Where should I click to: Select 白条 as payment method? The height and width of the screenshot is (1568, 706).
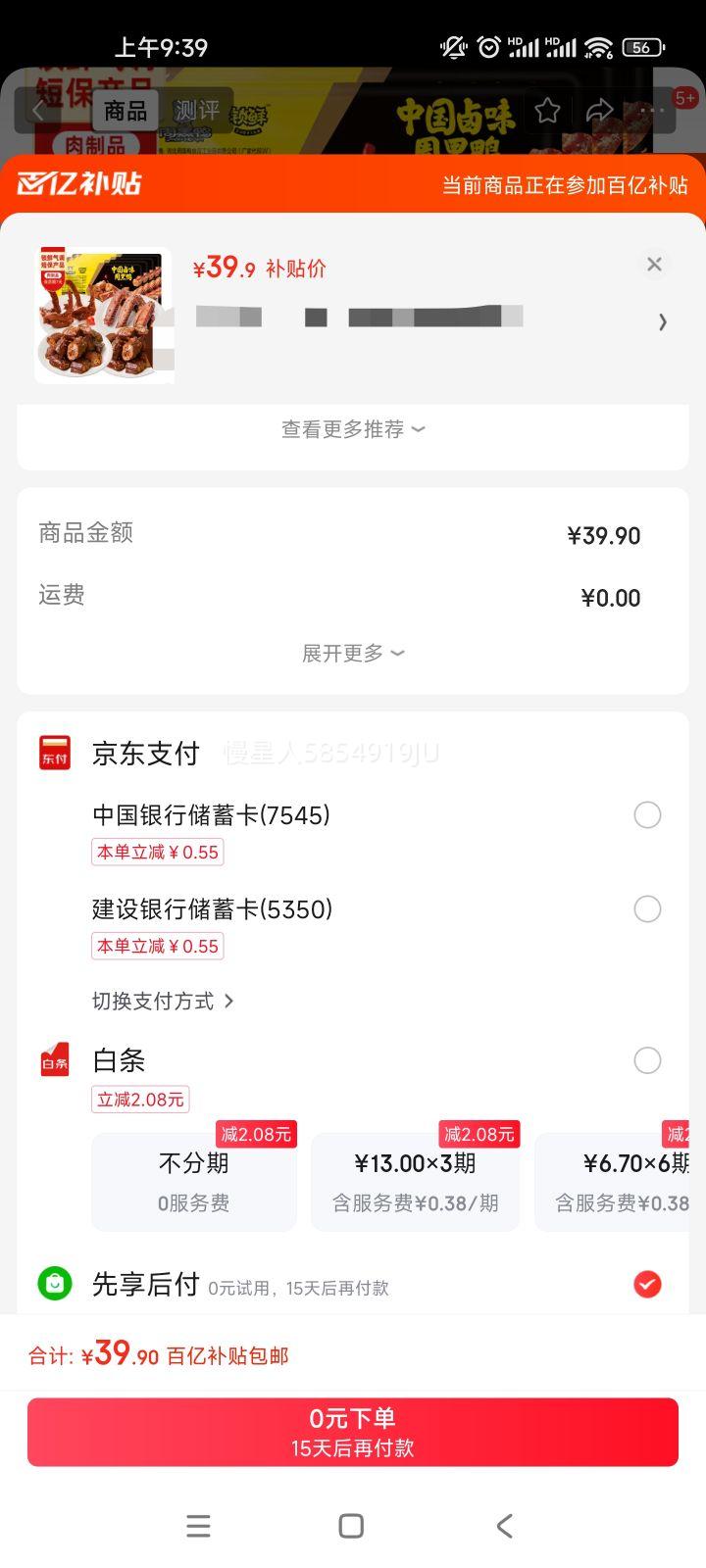646,1060
